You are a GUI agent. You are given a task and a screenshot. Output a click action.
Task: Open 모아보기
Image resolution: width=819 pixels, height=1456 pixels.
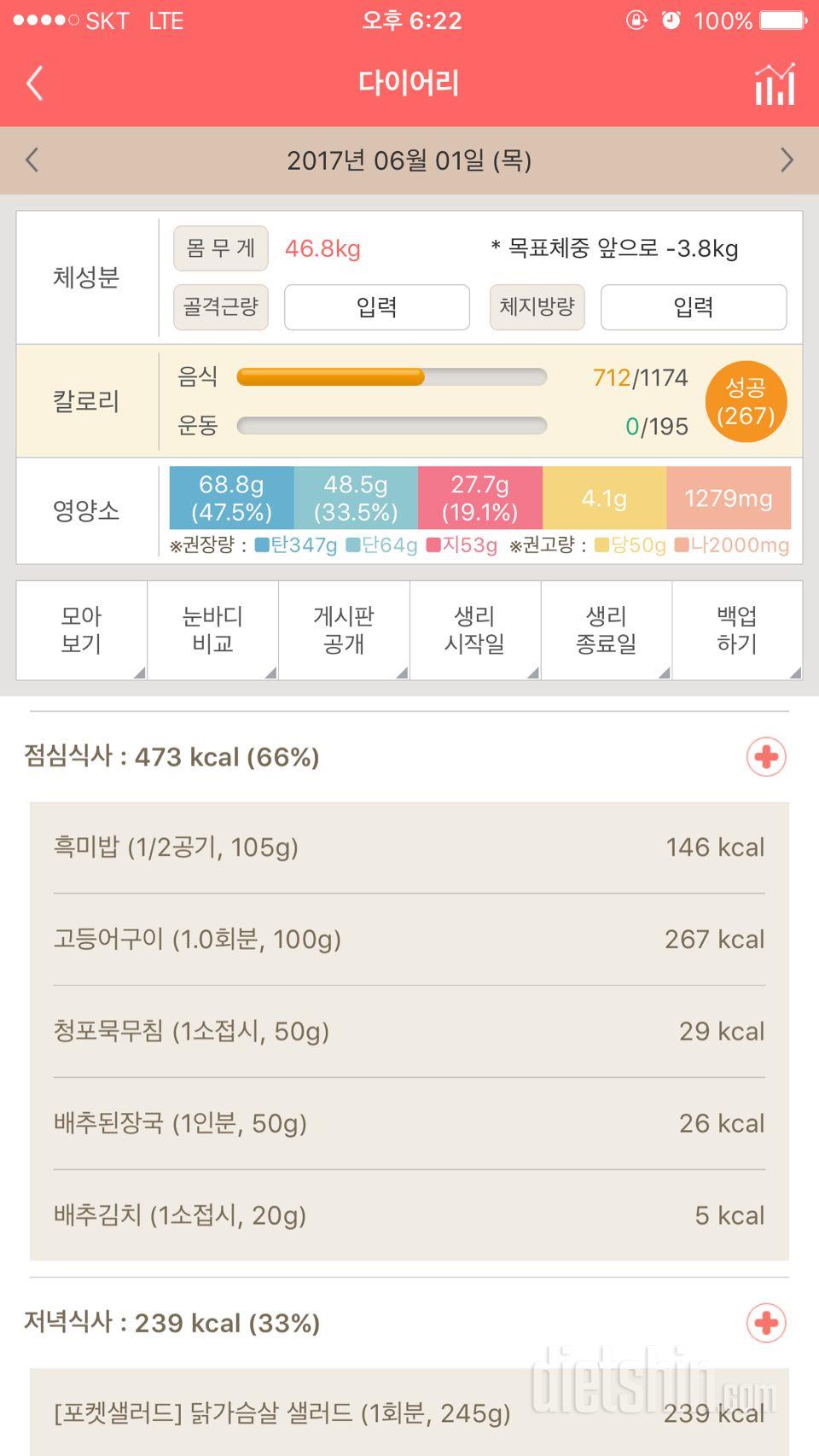point(82,630)
